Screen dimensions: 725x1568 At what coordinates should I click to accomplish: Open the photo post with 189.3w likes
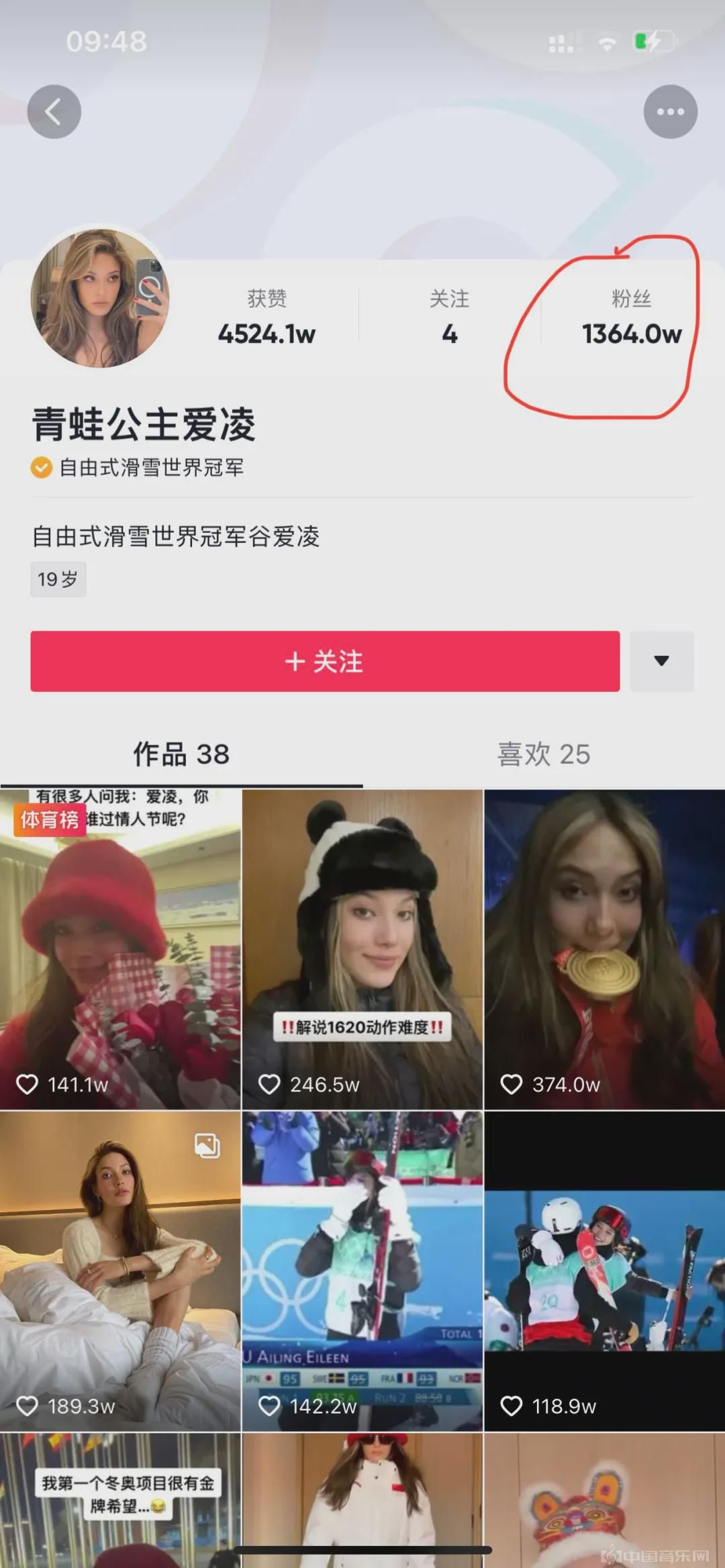point(120,1270)
